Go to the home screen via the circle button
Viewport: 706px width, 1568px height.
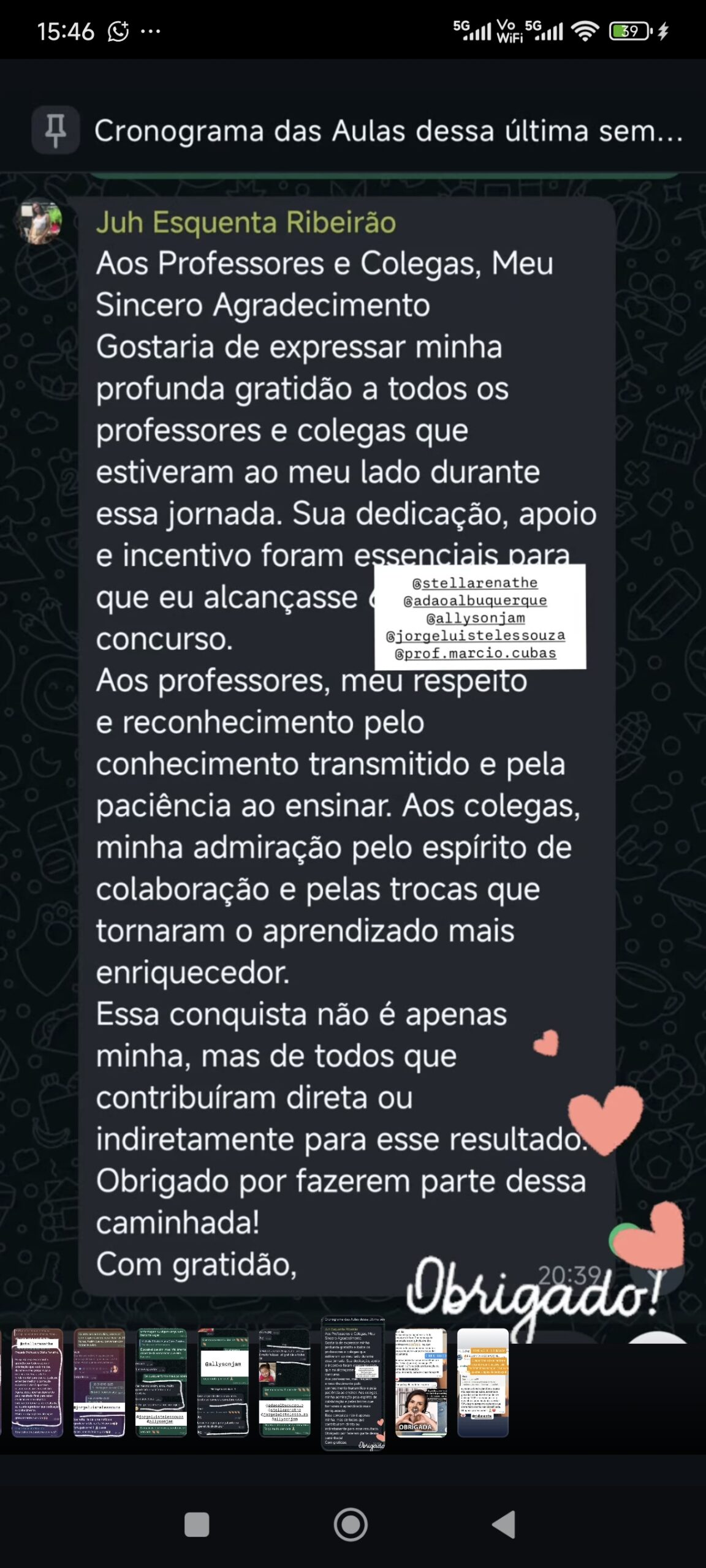pos(351,1525)
